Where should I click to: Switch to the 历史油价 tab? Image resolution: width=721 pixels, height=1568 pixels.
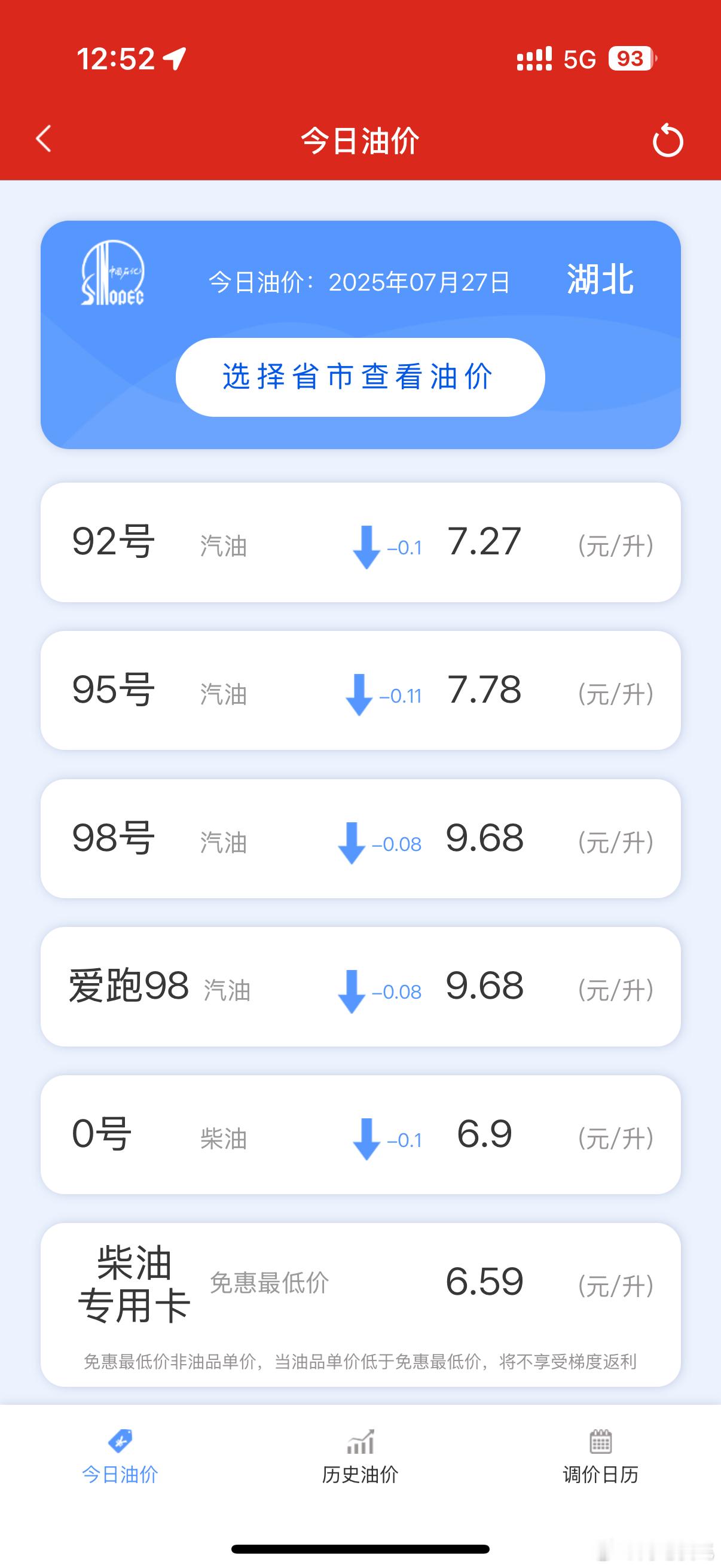coord(360,1457)
